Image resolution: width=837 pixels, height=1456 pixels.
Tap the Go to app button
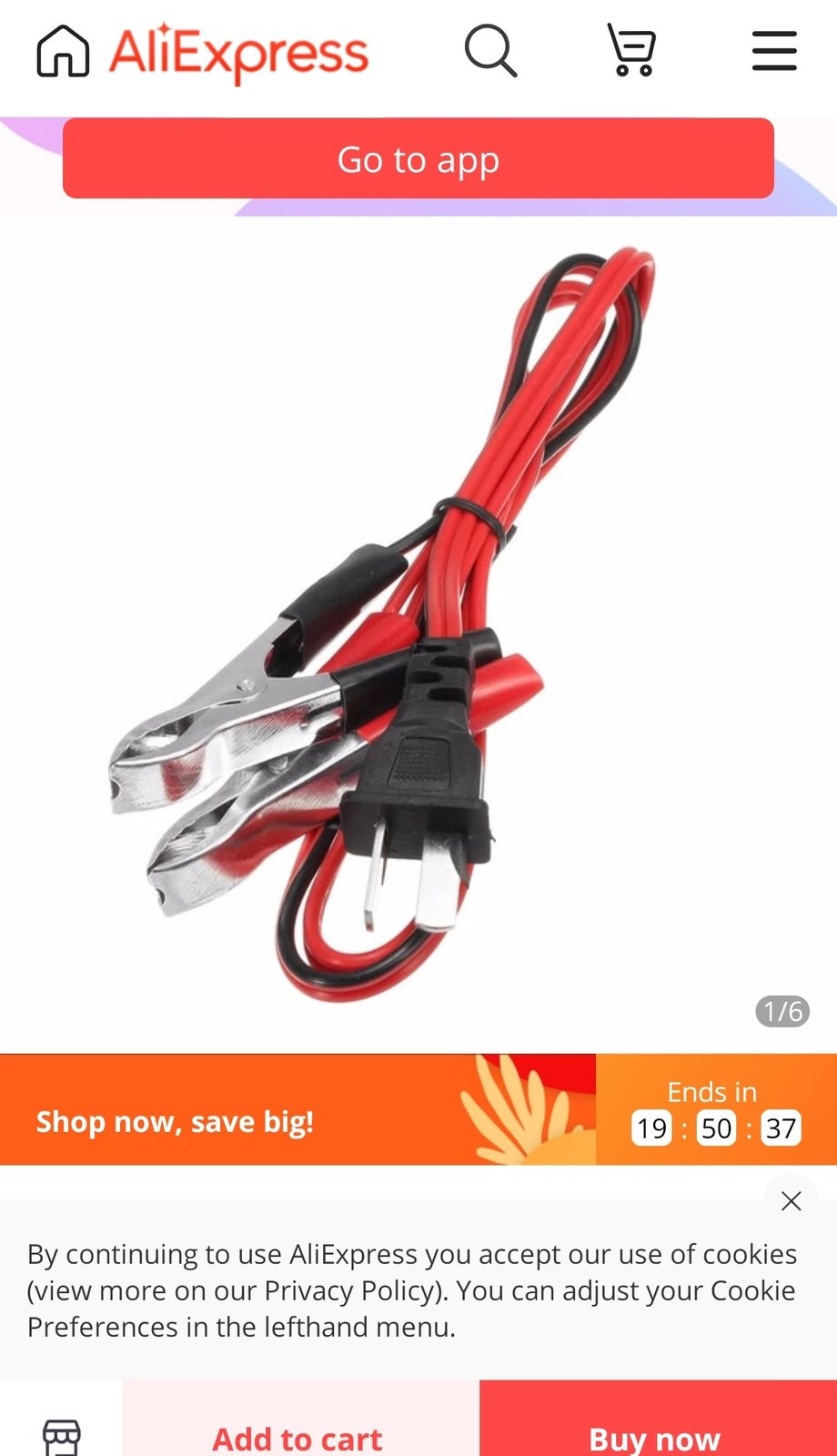click(x=418, y=158)
